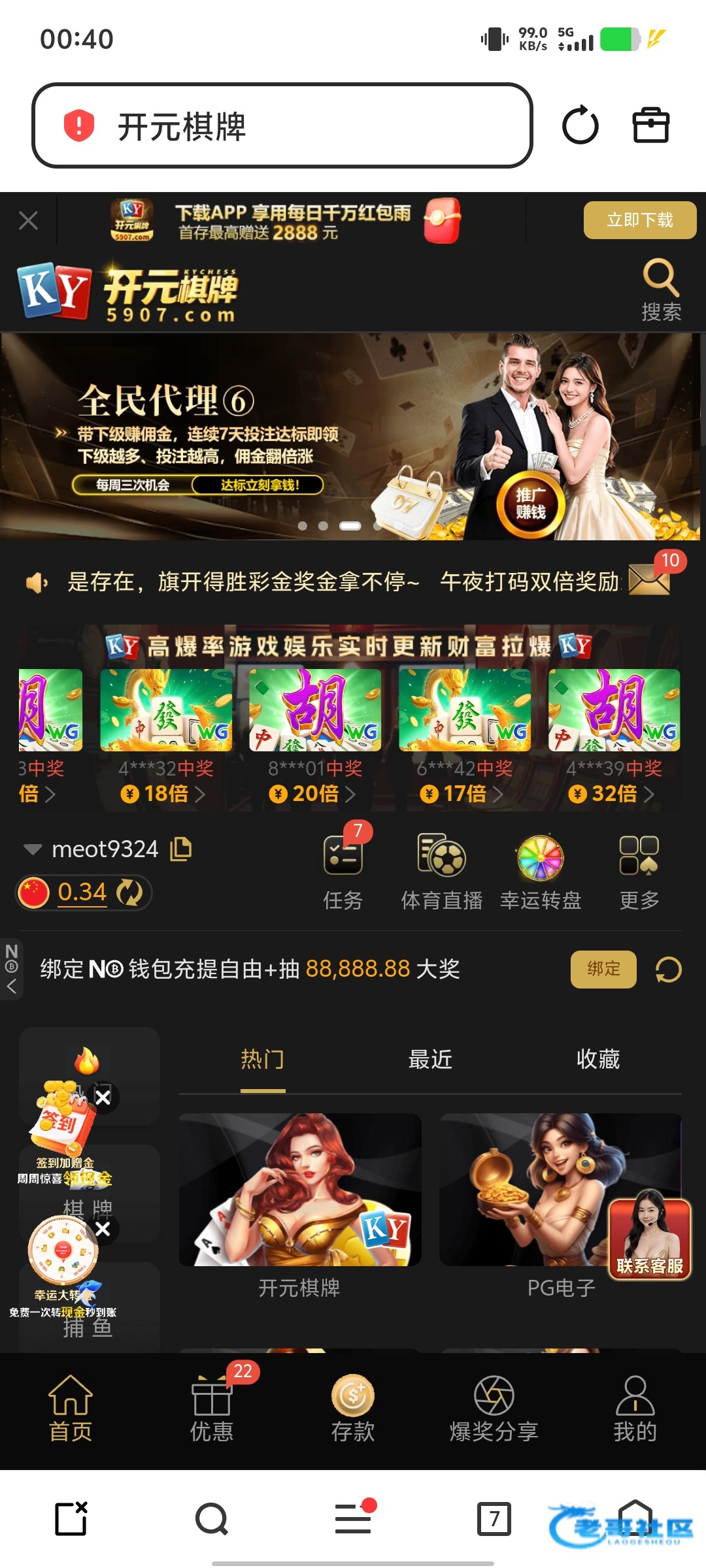Dismiss the app download banner
This screenshot has height=1568, width=706.
[28, 221]
